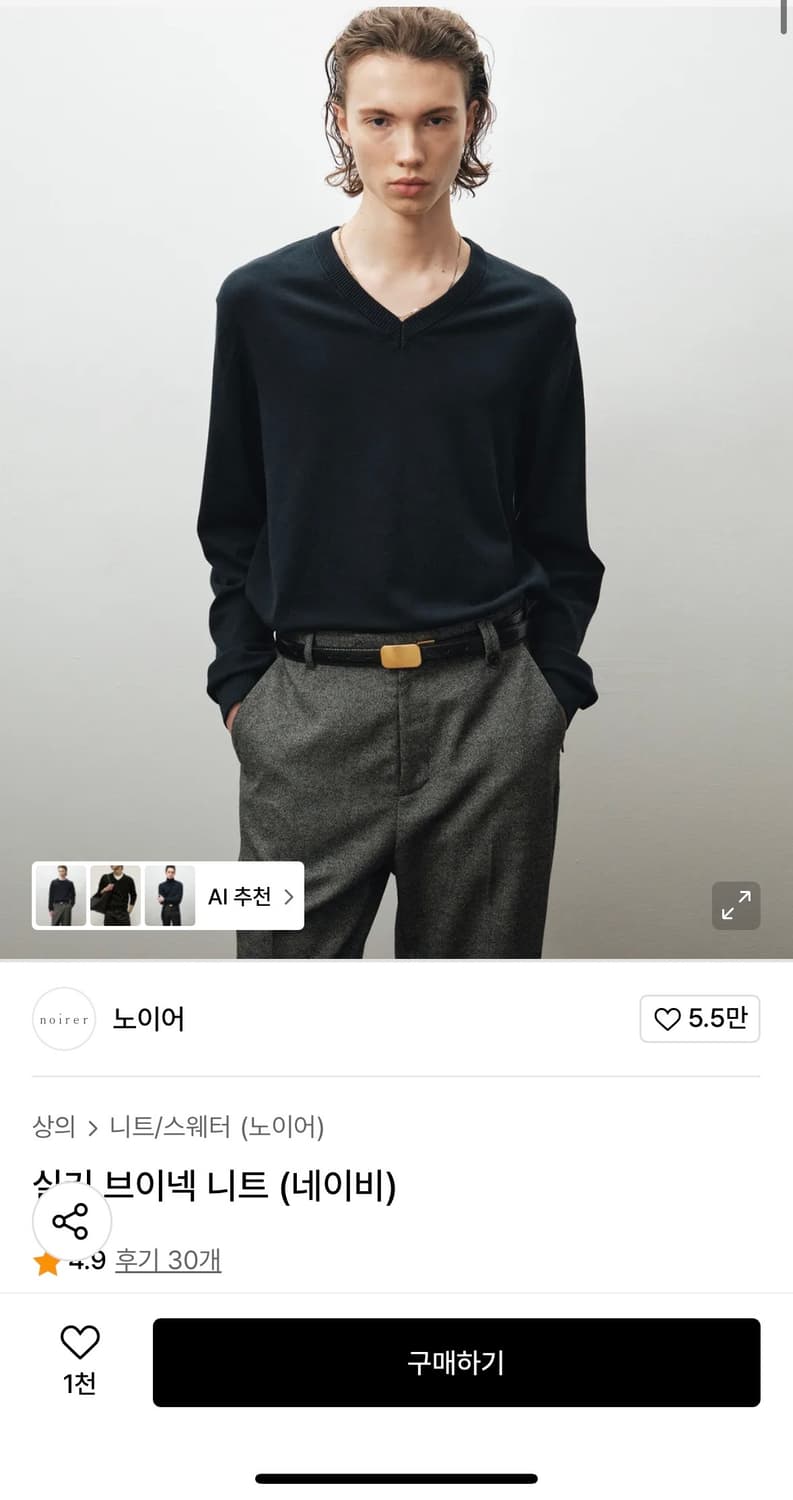Screen dimensions: 793x1500
Task: Toggle the brand like showing 5.5만
Action: tap(700, 1018)
